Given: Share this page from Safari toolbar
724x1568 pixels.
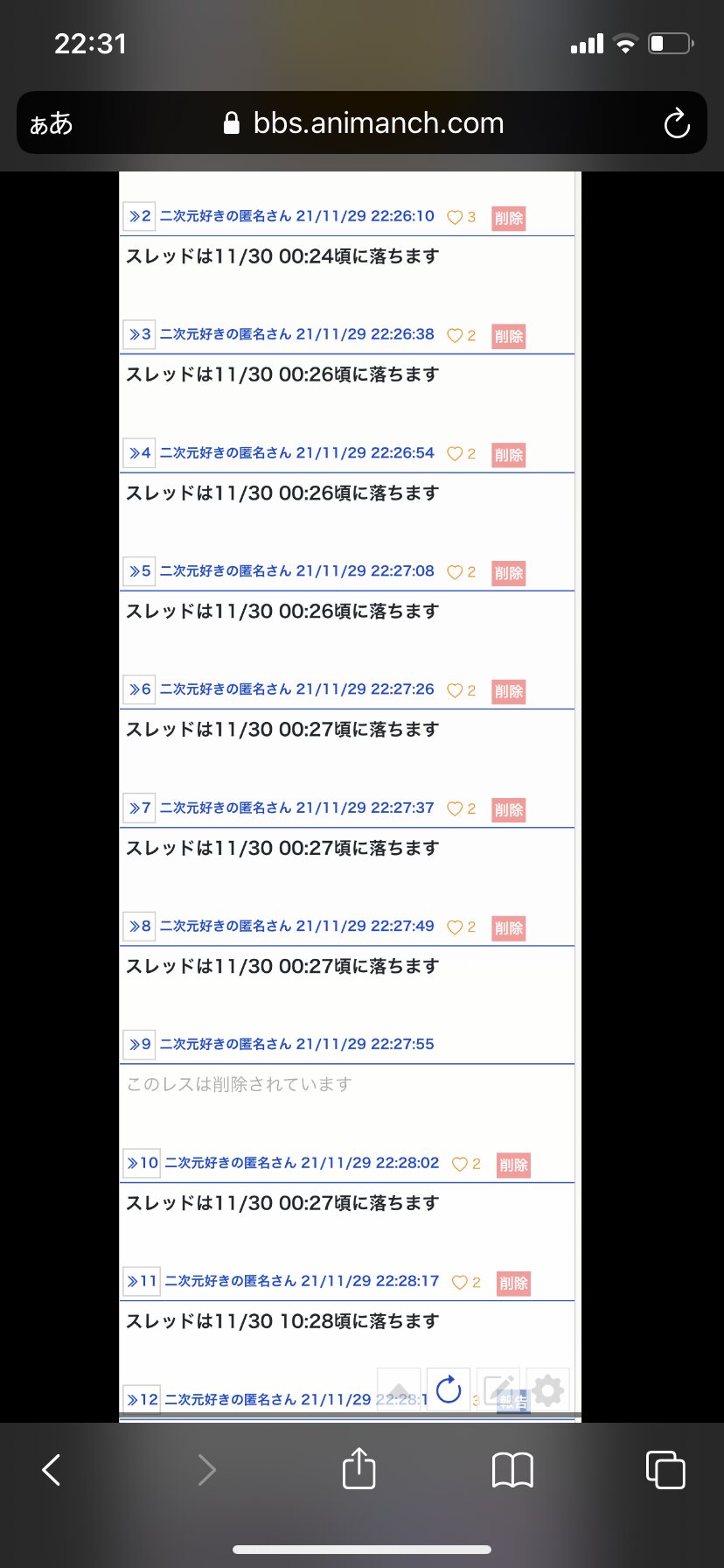Looking at the screenshot, I should click(x=359, y=1467).
